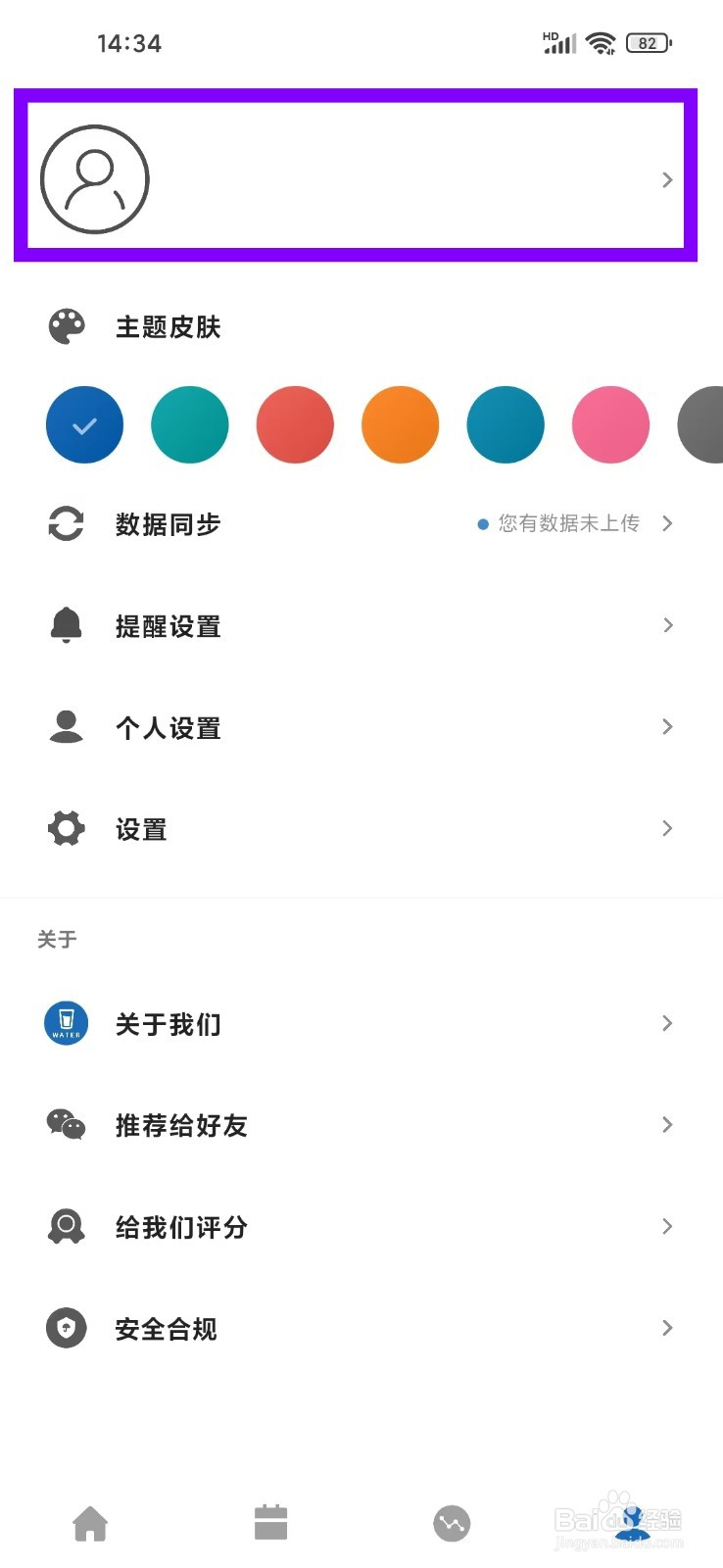This screenshot has height=1568, width=723.
Task: Open 给我们评分 rate us
Action: click(x=361, y=1227)
